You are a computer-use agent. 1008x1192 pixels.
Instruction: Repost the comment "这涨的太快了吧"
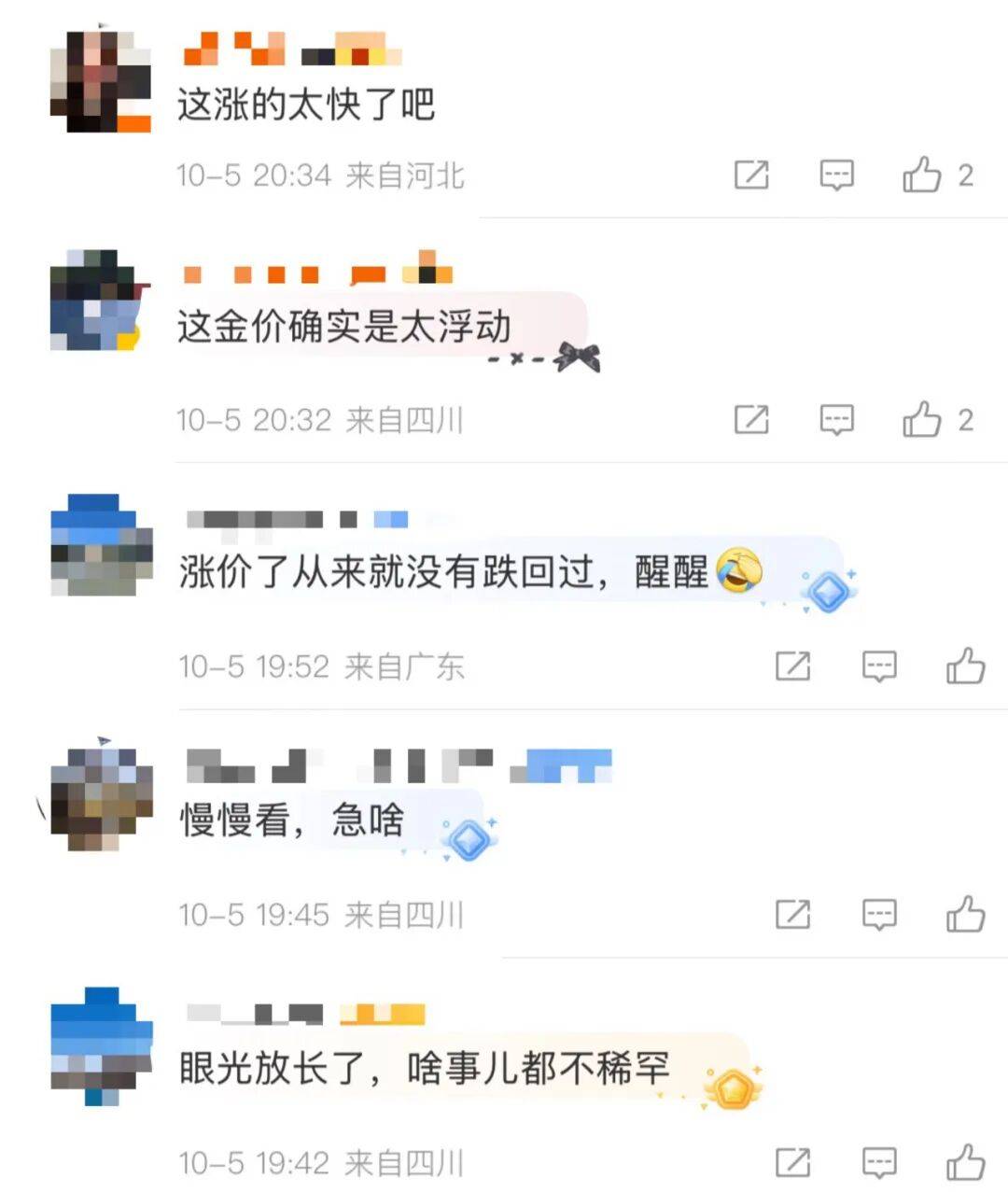click(751, 175)
